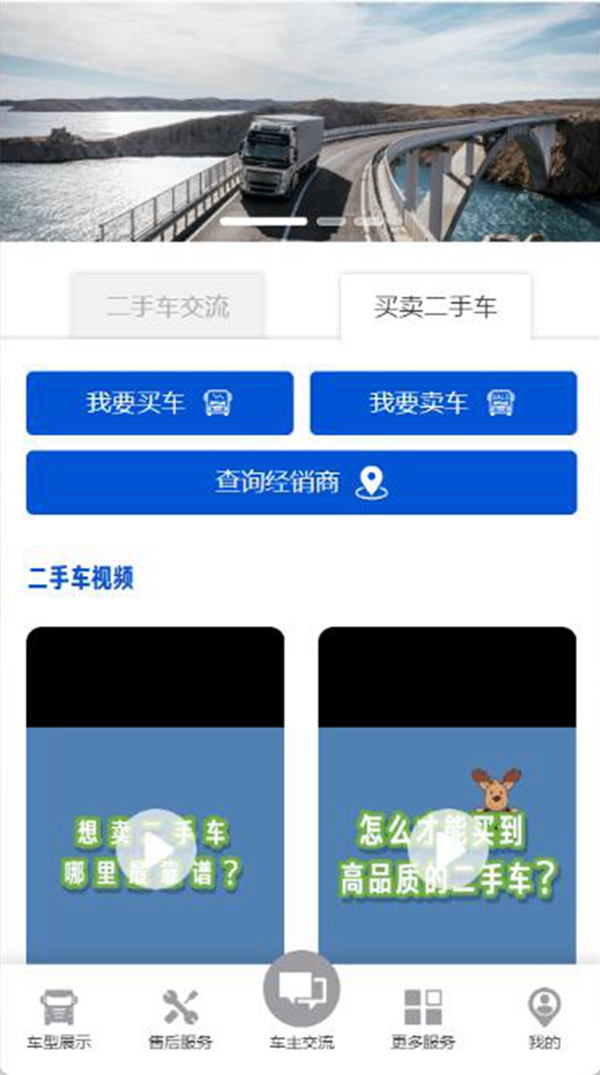
Task: Open the 售后服务 tab
Action: [x=180, y=1018]
